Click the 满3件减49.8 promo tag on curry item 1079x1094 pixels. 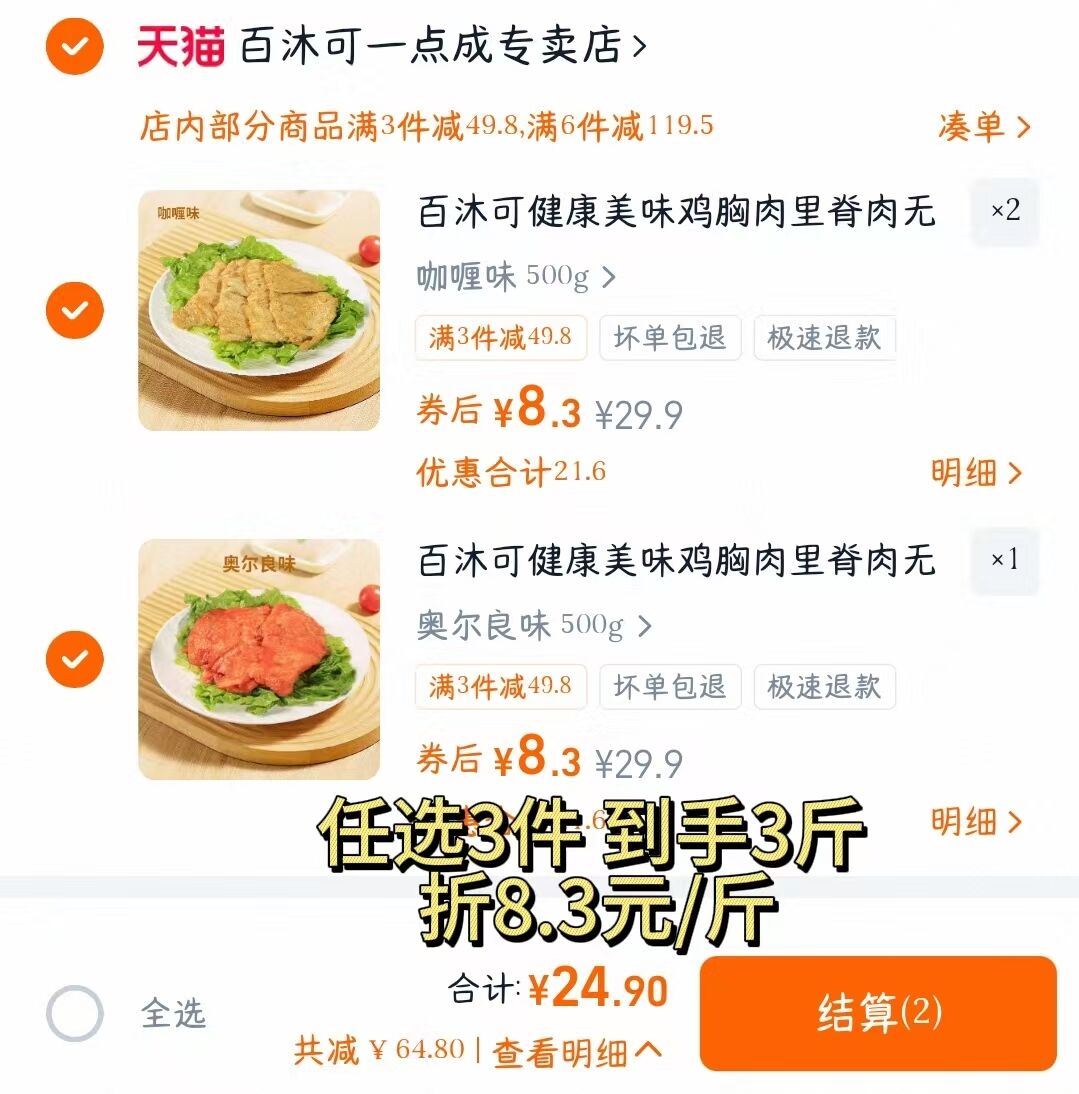500,338
